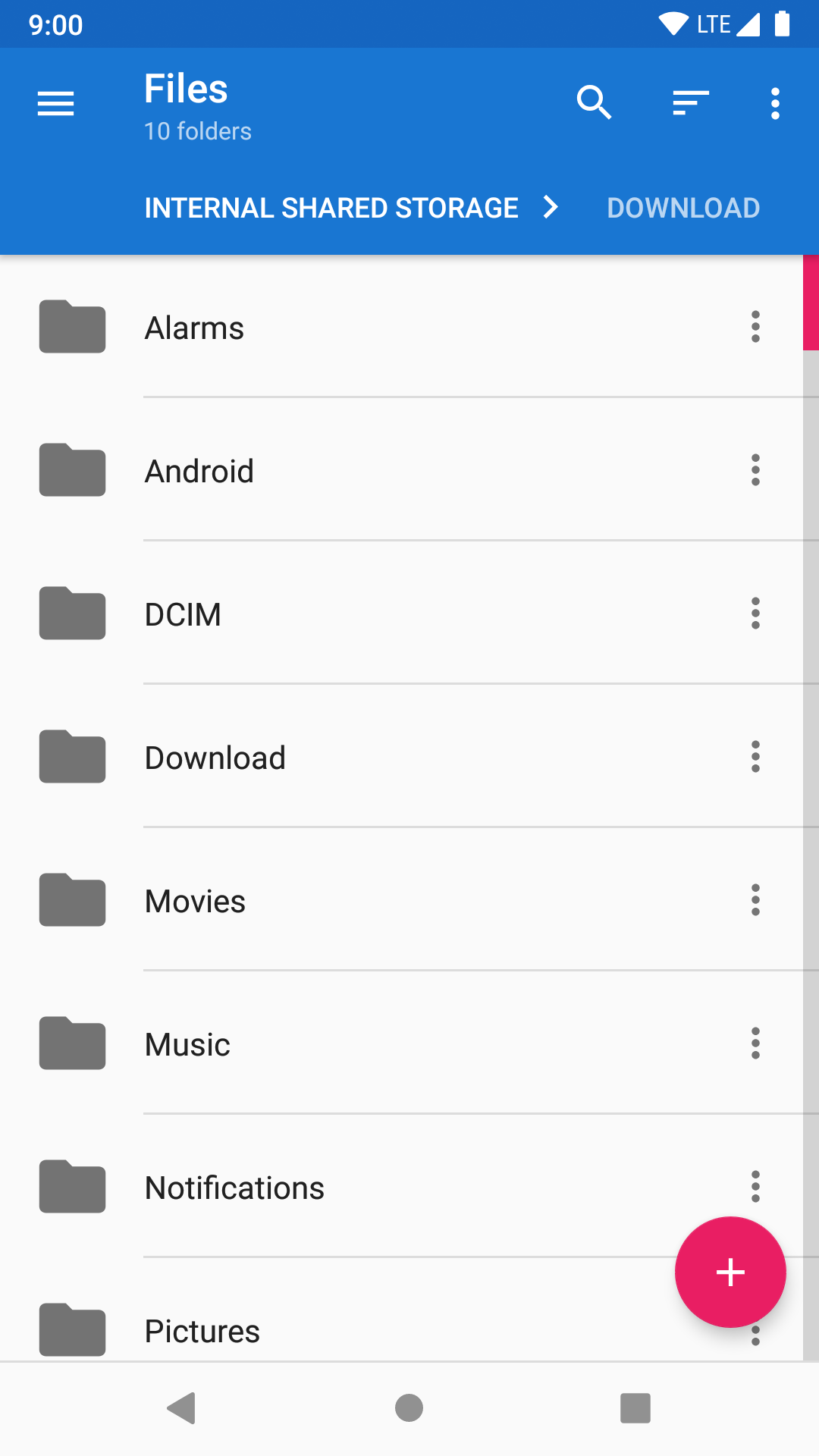Show more options for Music folder

click(755, 1043)
